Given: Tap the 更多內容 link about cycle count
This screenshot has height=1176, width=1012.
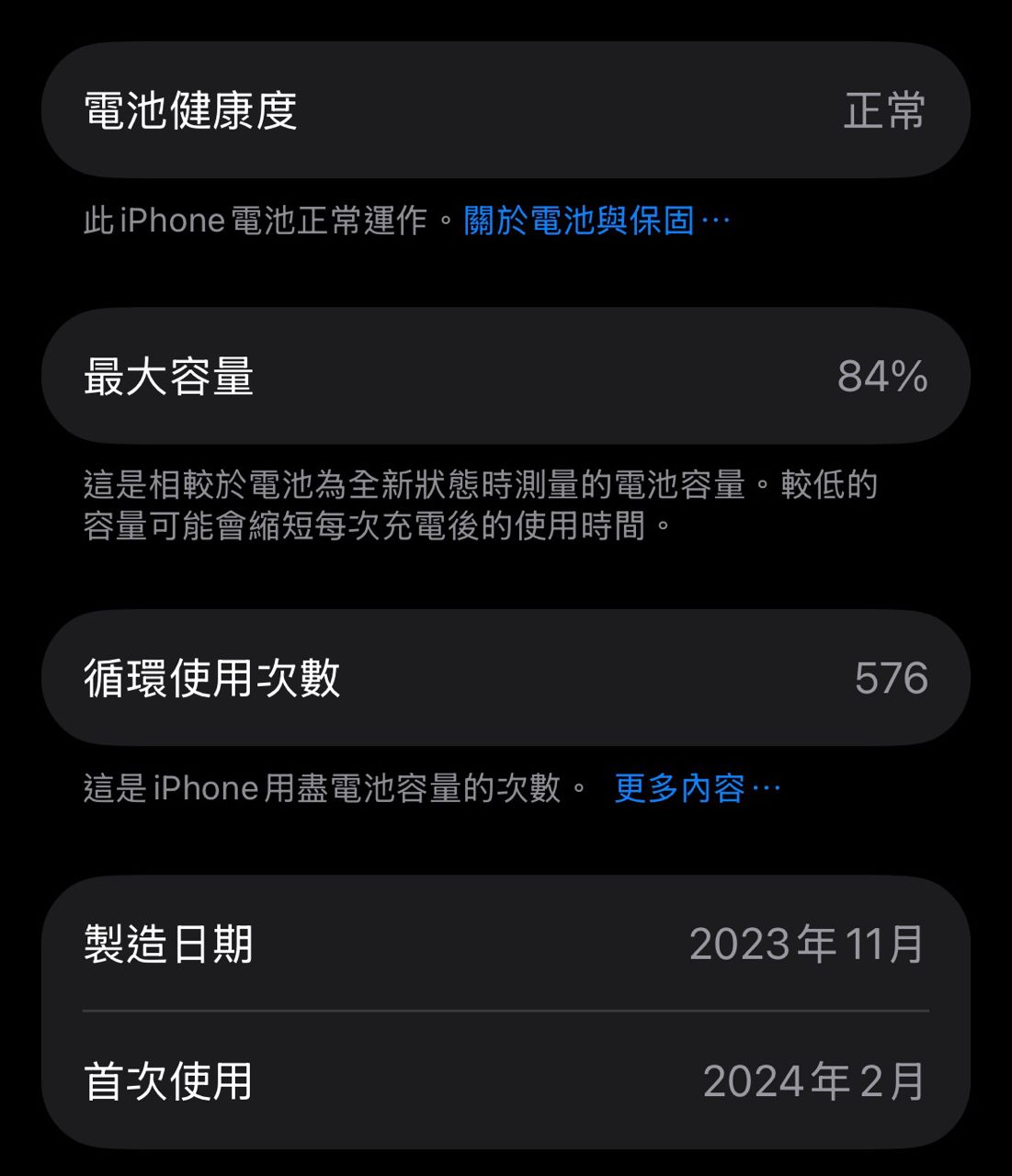Looking at the screenshot, I should [696, 788].
